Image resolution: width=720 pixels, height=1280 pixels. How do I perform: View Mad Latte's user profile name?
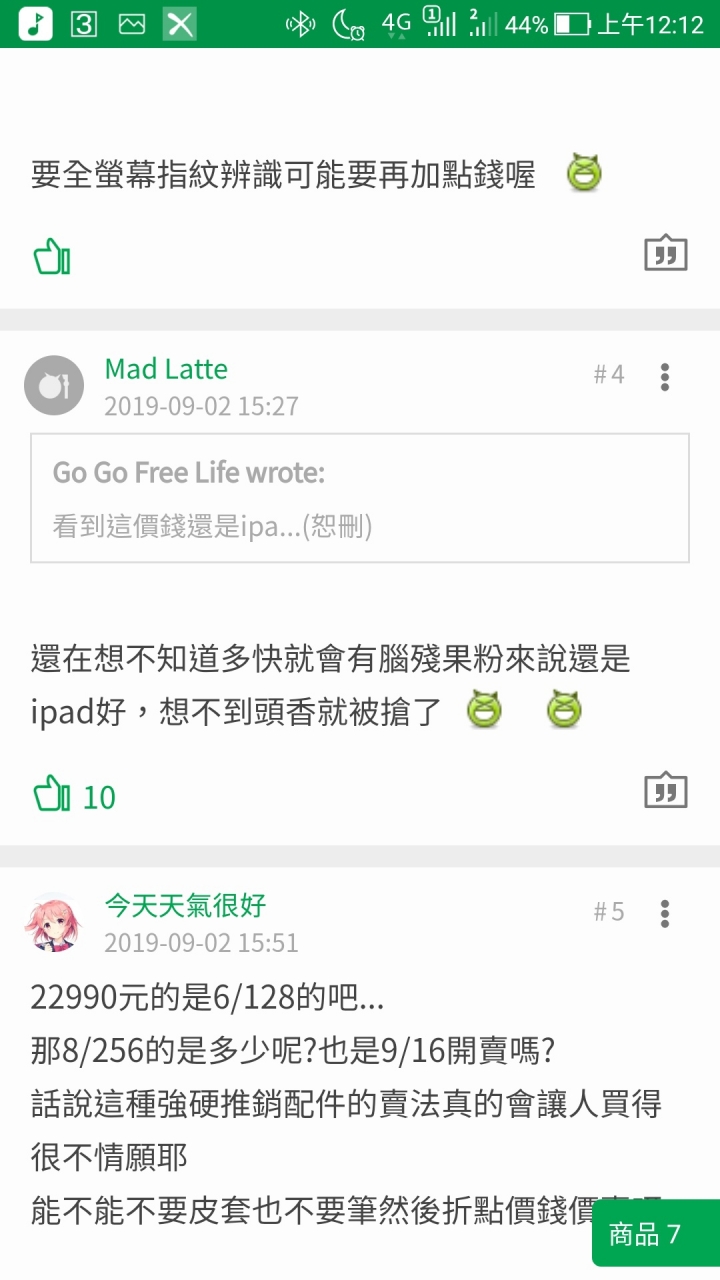[x=166, y=369]
